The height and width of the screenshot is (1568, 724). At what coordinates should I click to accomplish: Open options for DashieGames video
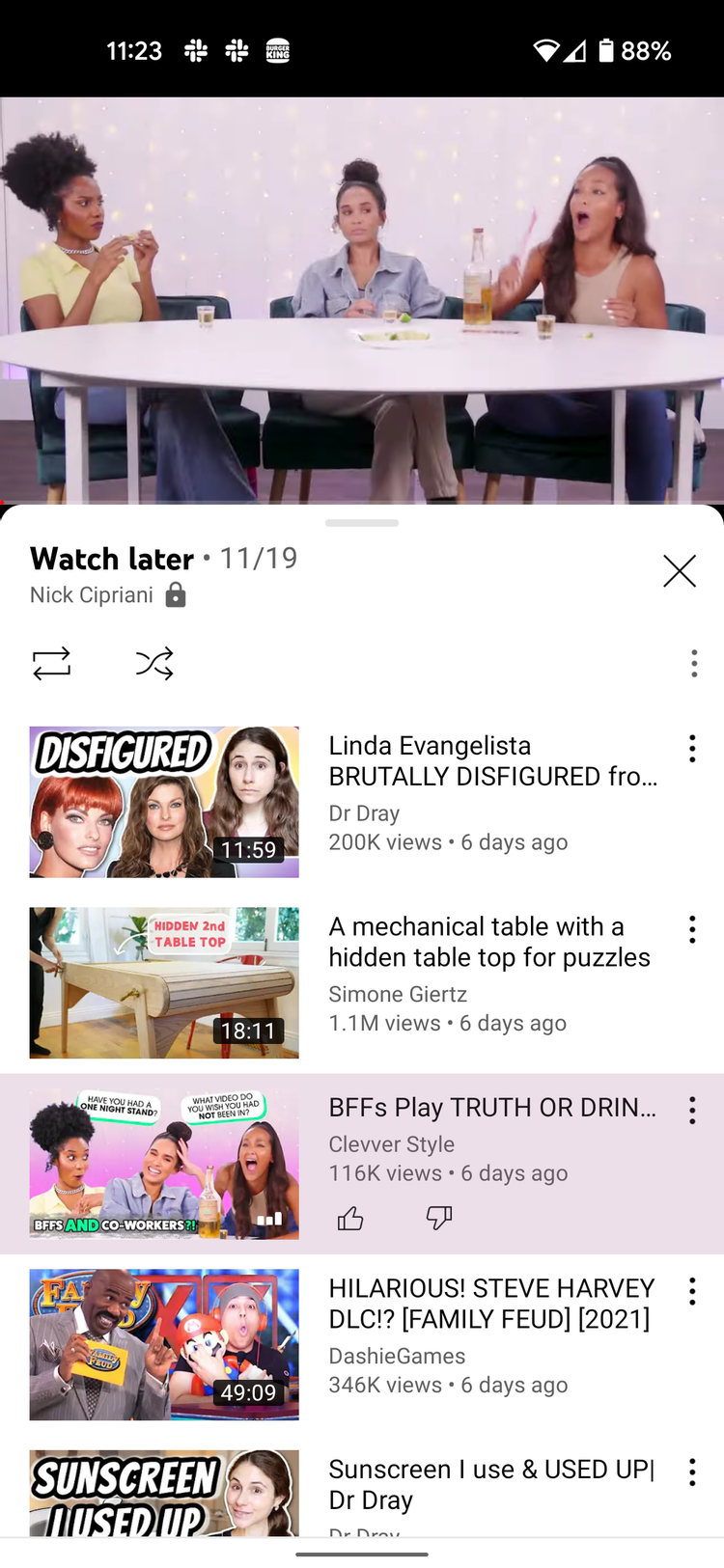[x=692, y=1291]
